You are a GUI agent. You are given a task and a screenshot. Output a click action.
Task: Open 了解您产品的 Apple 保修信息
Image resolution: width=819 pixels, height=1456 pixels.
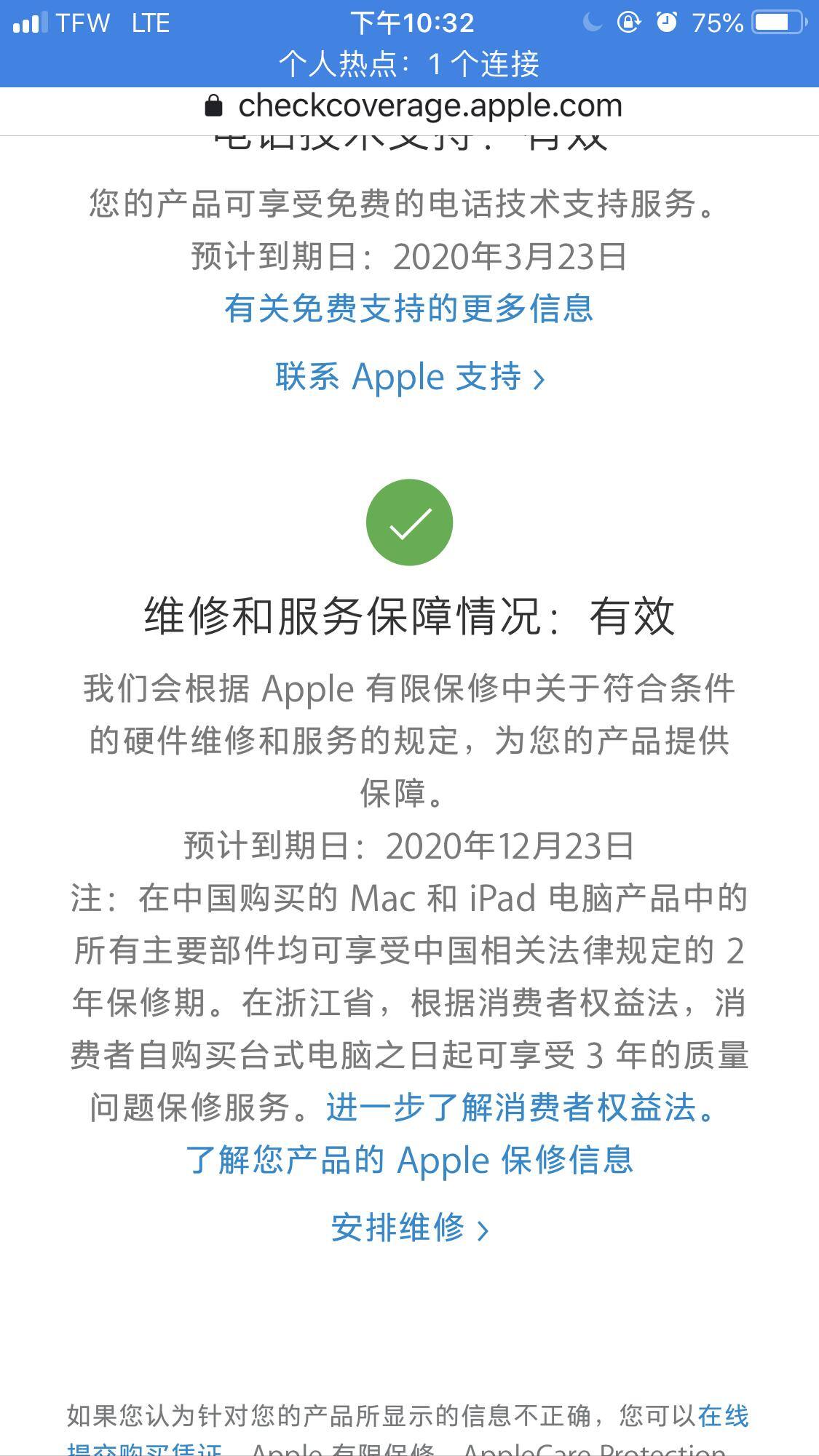click(409, 1160)
